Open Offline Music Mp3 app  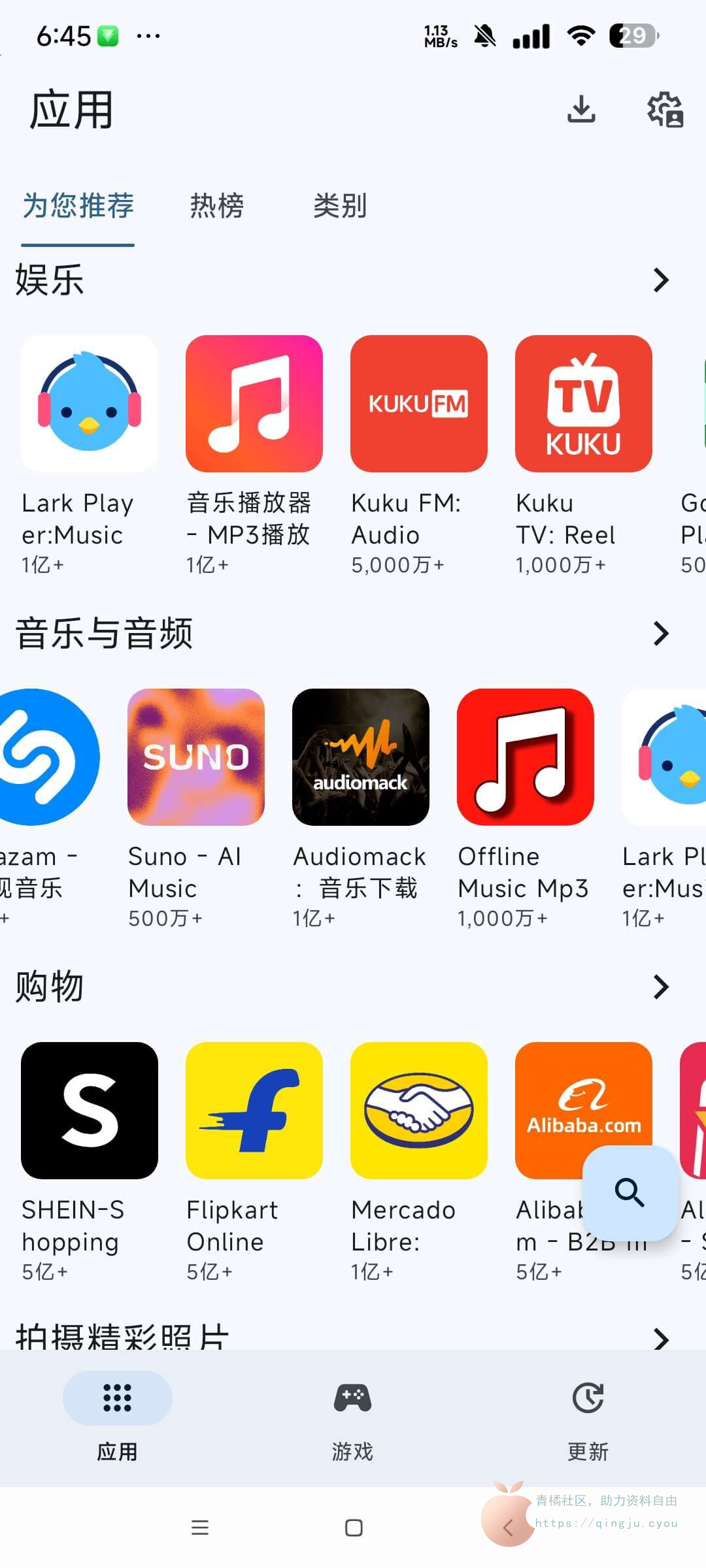click(x=525, y=757)
